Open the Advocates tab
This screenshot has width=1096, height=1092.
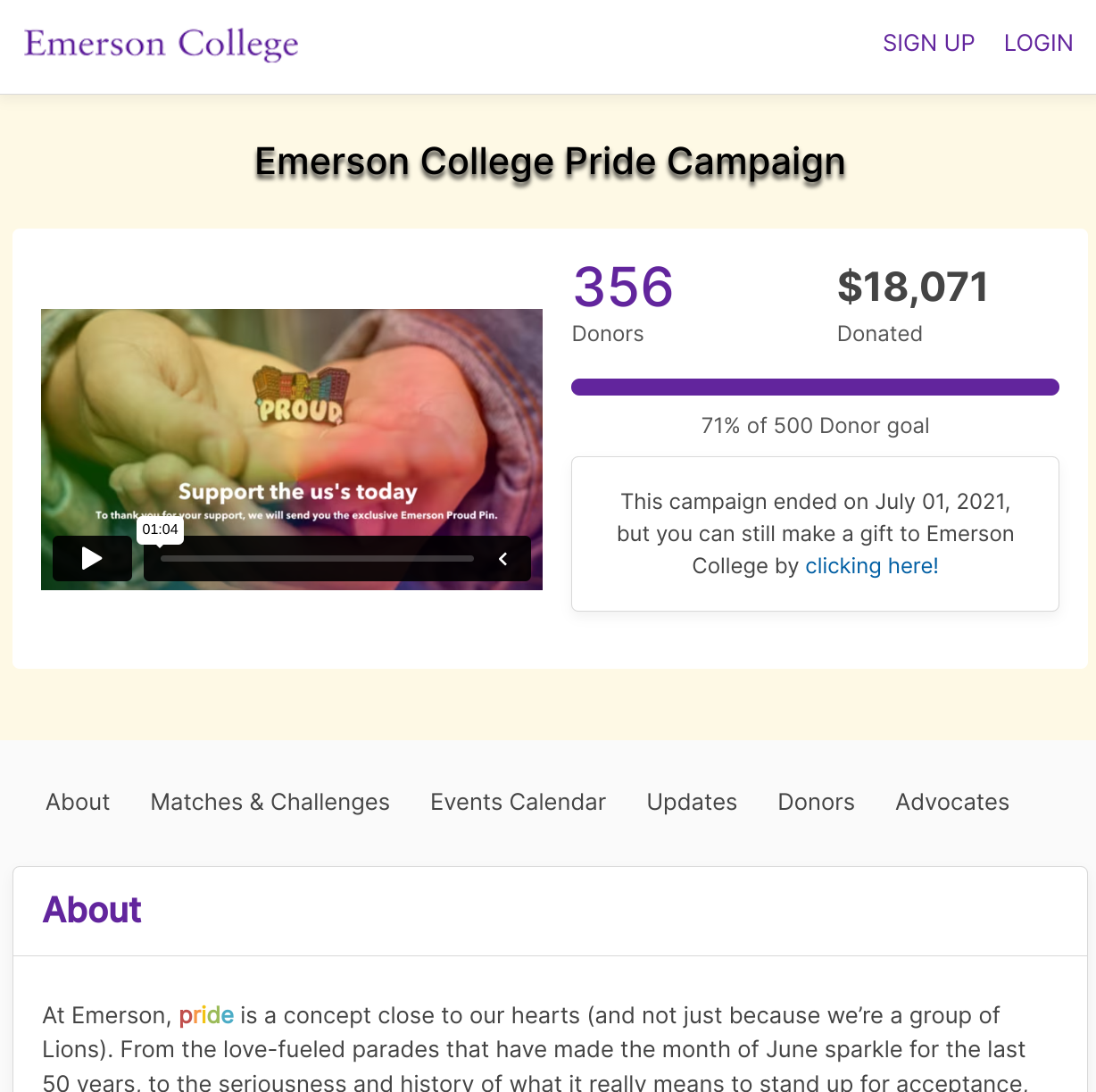(x=952, y=802)
